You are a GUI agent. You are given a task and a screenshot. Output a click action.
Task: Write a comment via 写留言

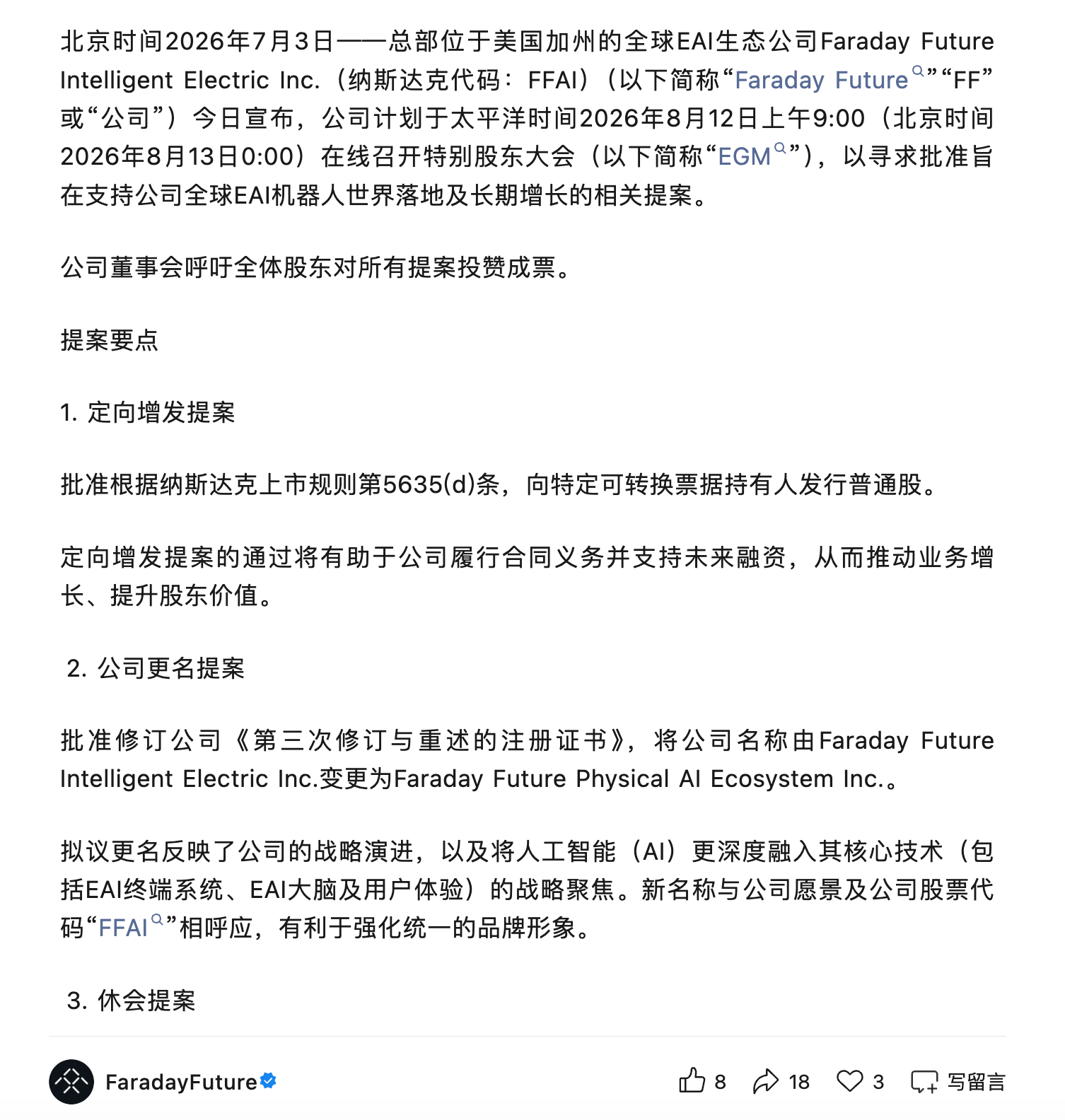[958, 1082]
